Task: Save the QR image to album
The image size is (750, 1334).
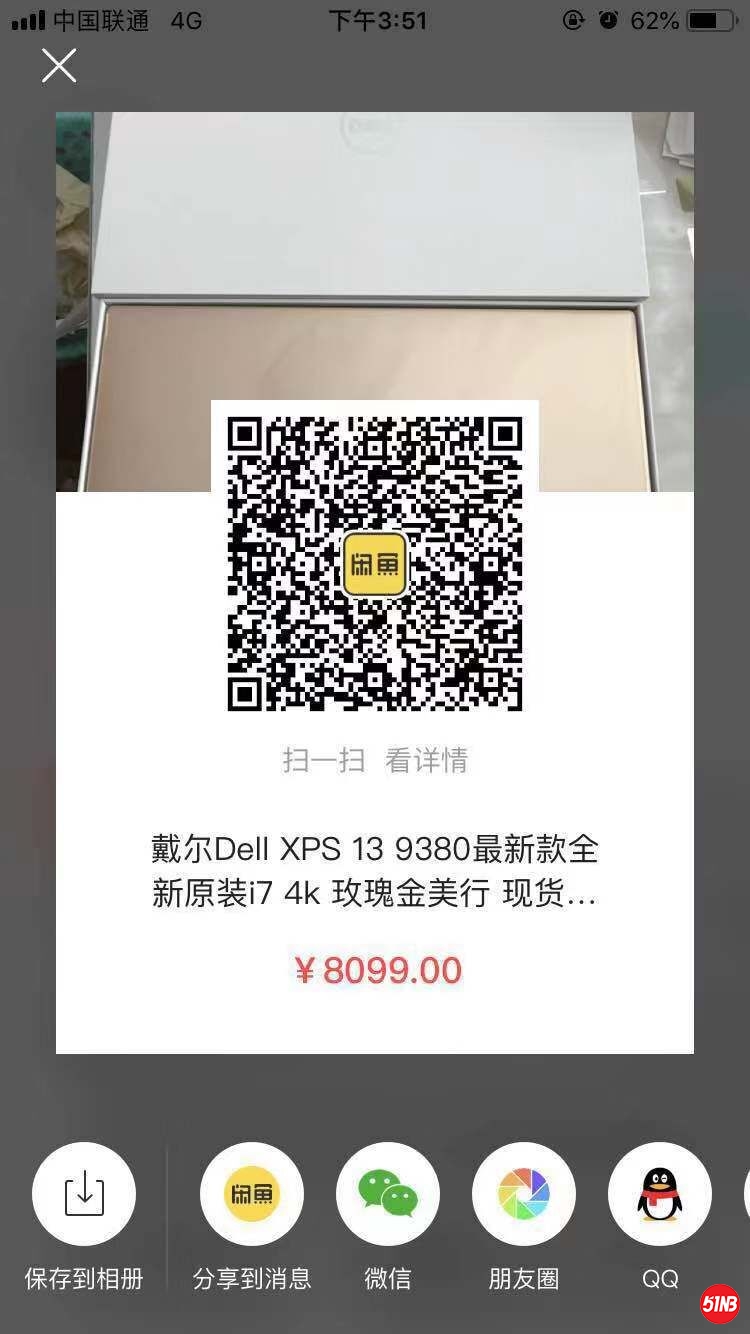Action: click(84, 1194)
